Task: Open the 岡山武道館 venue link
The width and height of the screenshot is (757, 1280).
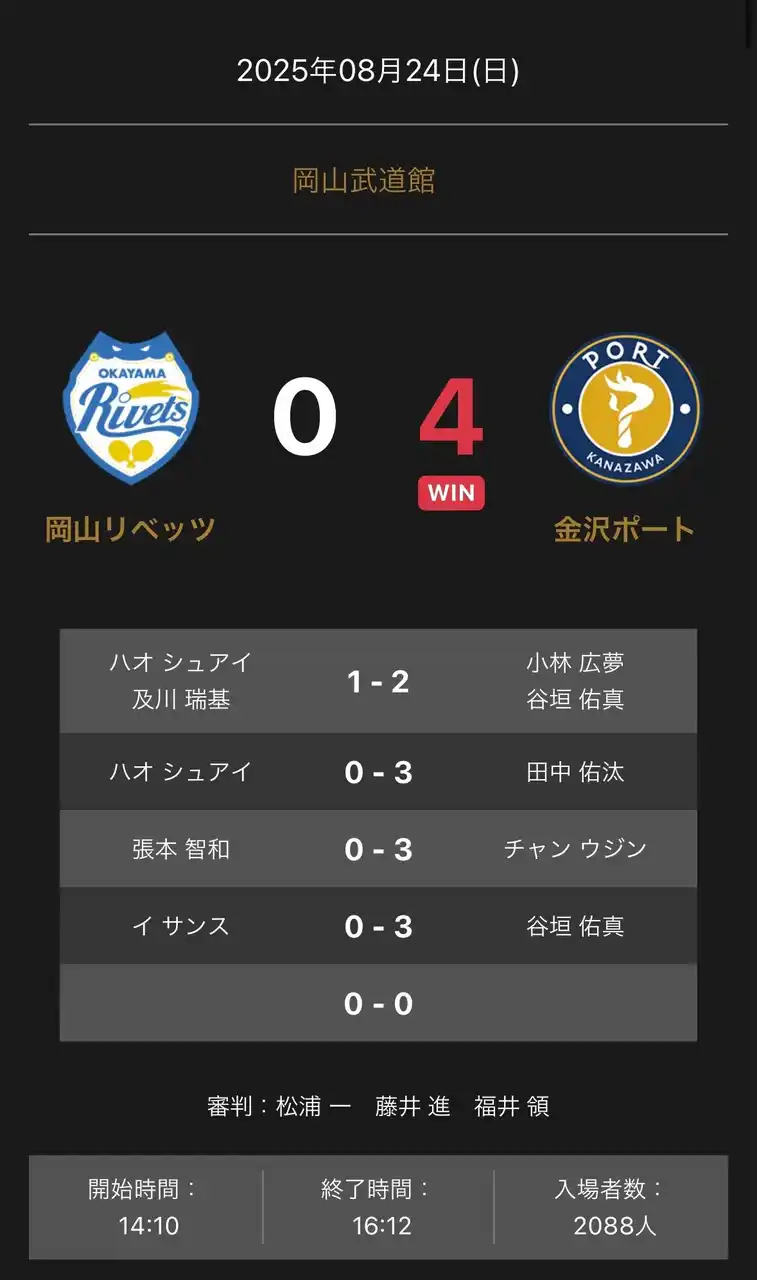Action: [x=364, y=181]
